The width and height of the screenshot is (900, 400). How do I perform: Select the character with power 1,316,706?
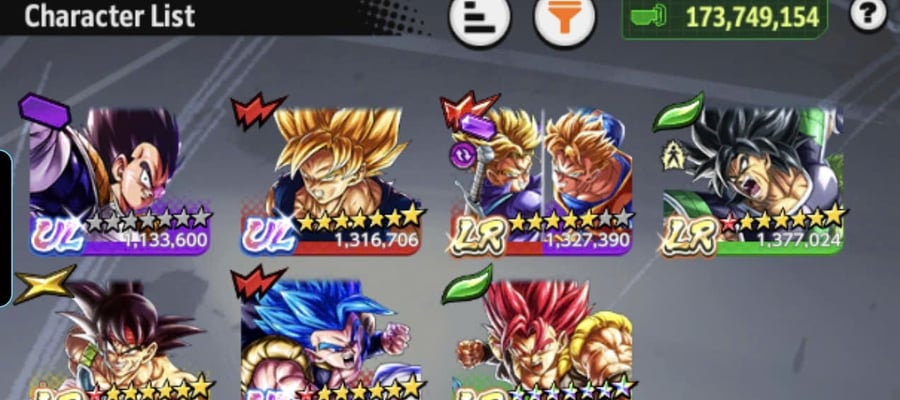331,180
